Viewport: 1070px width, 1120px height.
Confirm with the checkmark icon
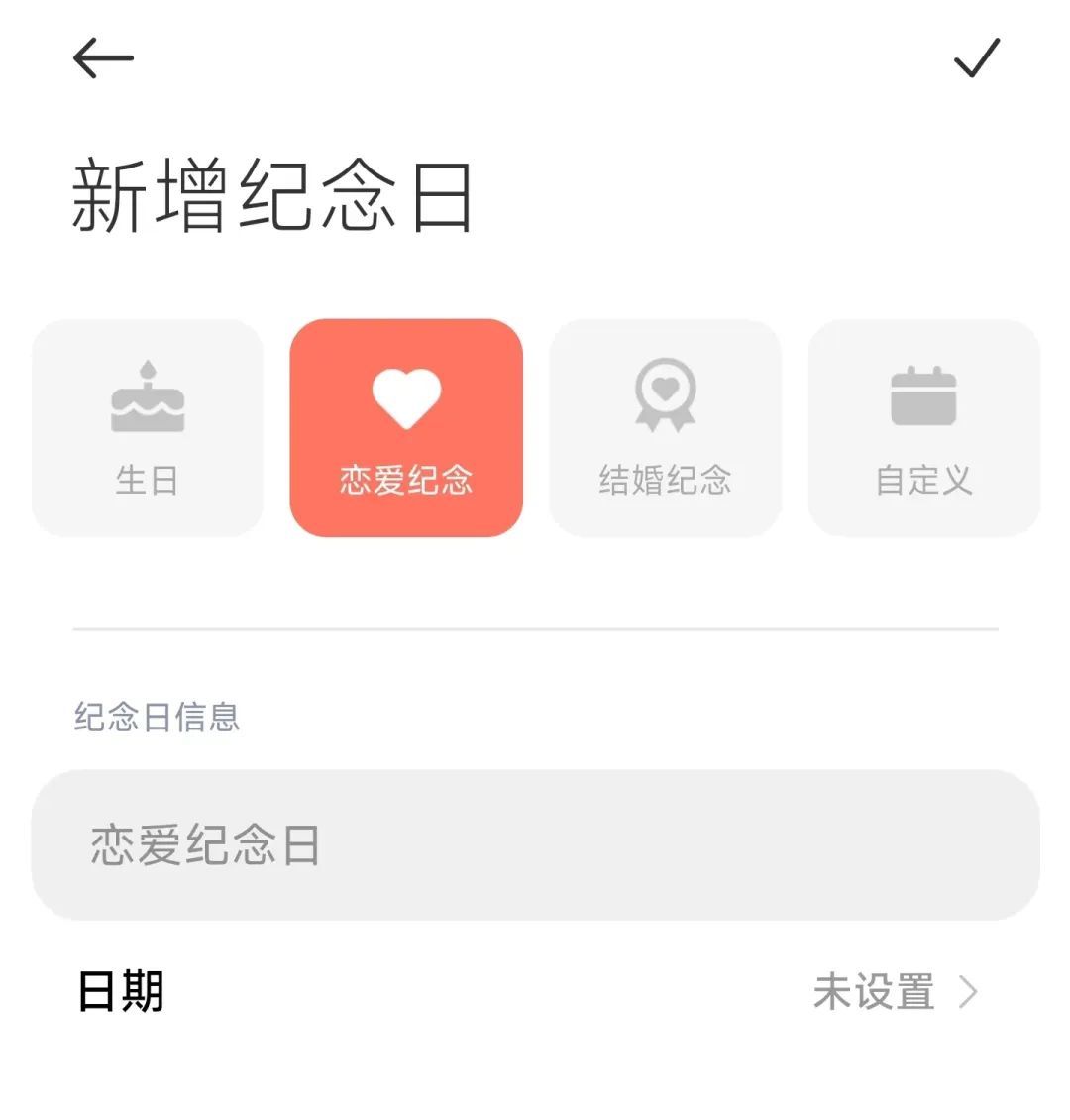[977, 58]
